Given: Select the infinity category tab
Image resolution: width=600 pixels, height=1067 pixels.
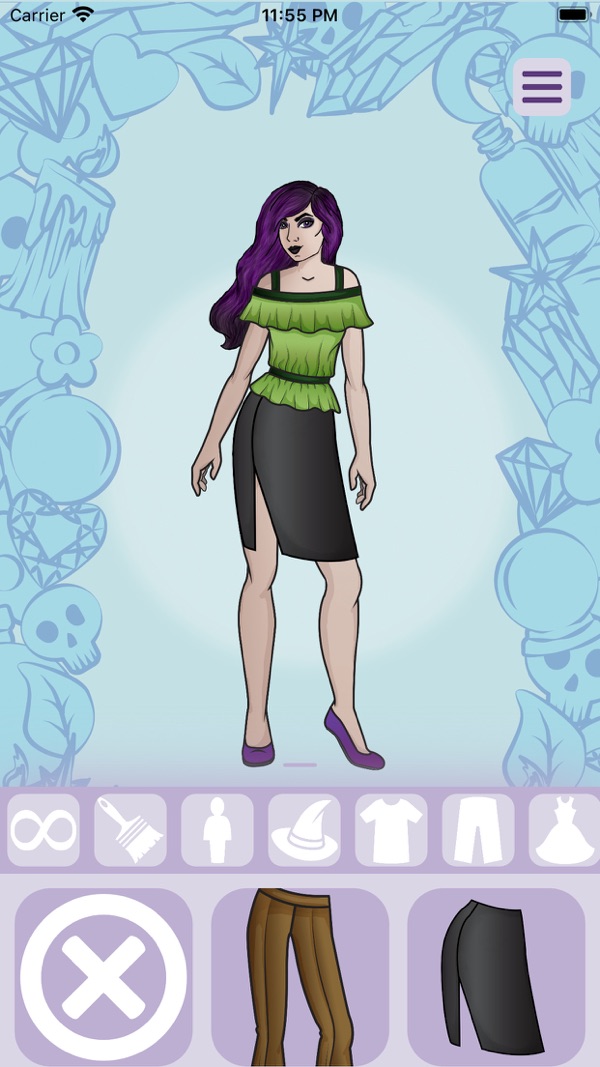Looking at the screenshot, I should click(x=44, y=830).
